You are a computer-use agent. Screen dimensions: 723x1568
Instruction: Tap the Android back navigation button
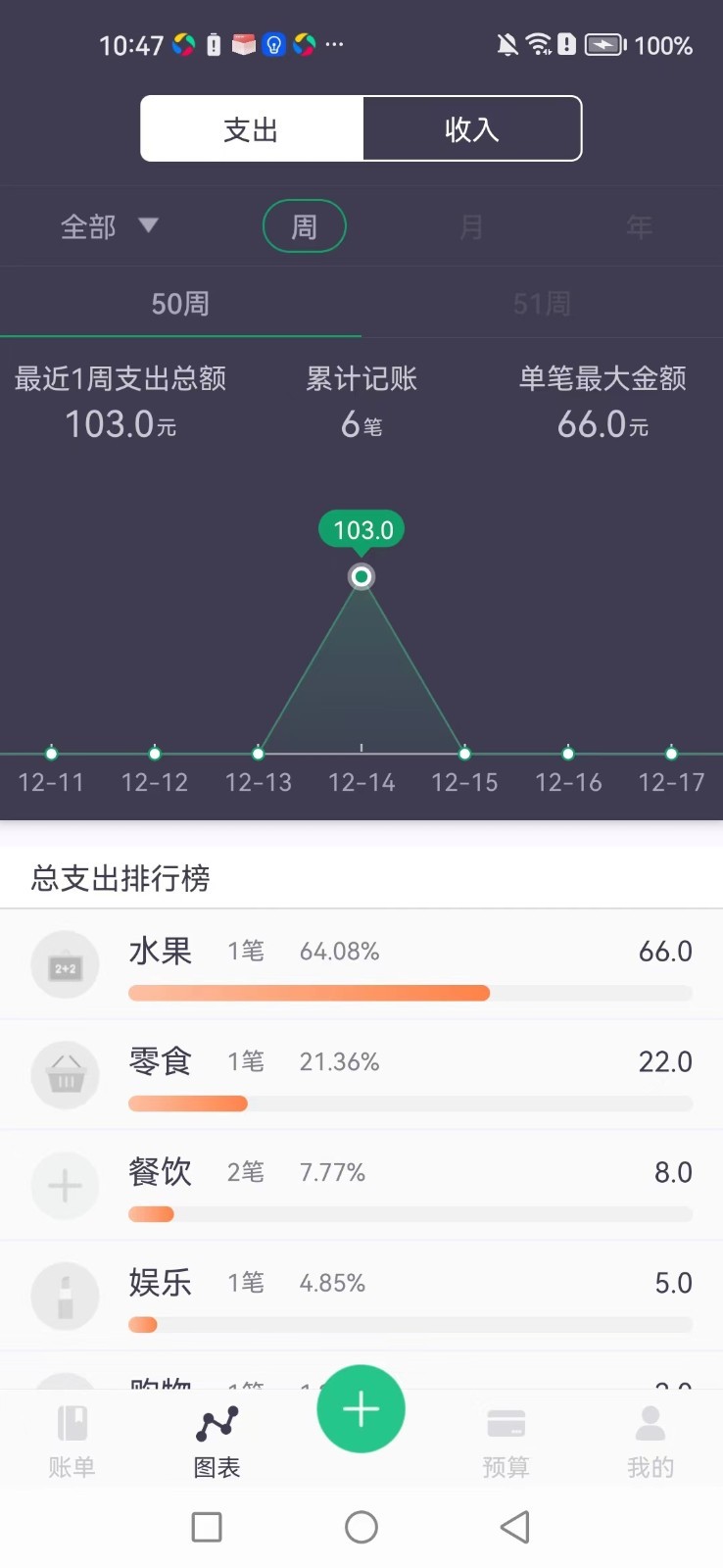(513, 1527)
